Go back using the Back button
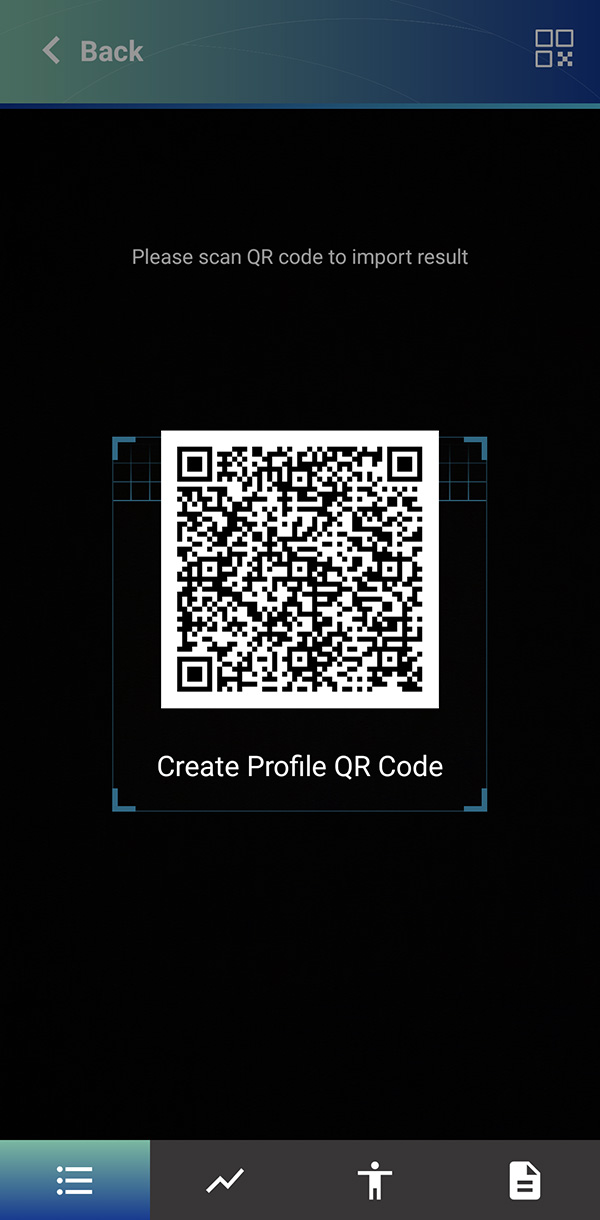 [x=93, y=51]
